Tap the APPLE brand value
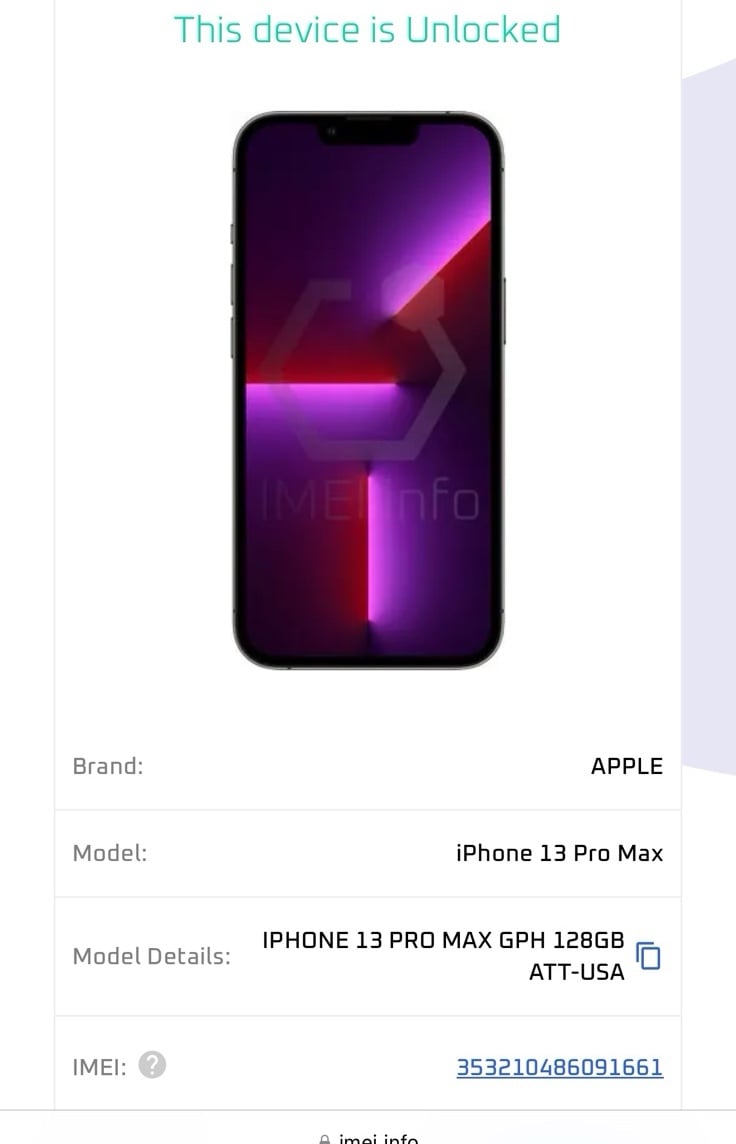 (x=626, y=766)
